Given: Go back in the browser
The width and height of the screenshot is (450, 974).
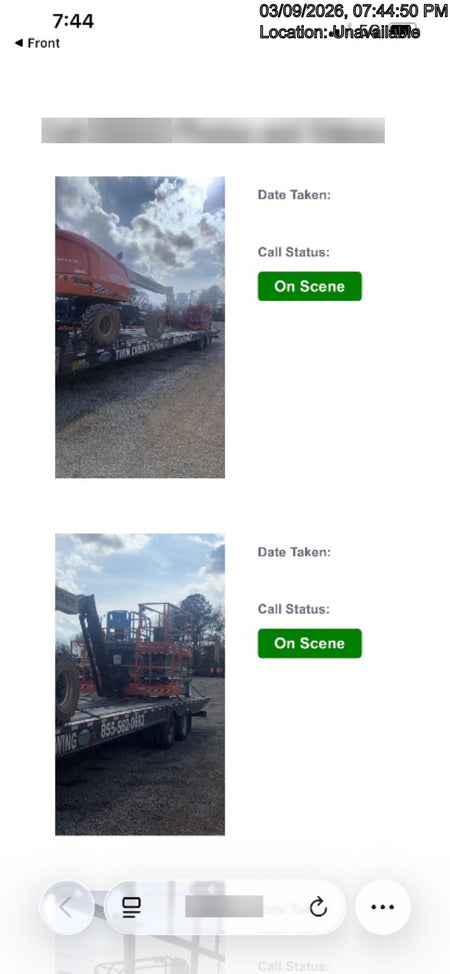Looking at the screenshot, I should coord(66,907).
